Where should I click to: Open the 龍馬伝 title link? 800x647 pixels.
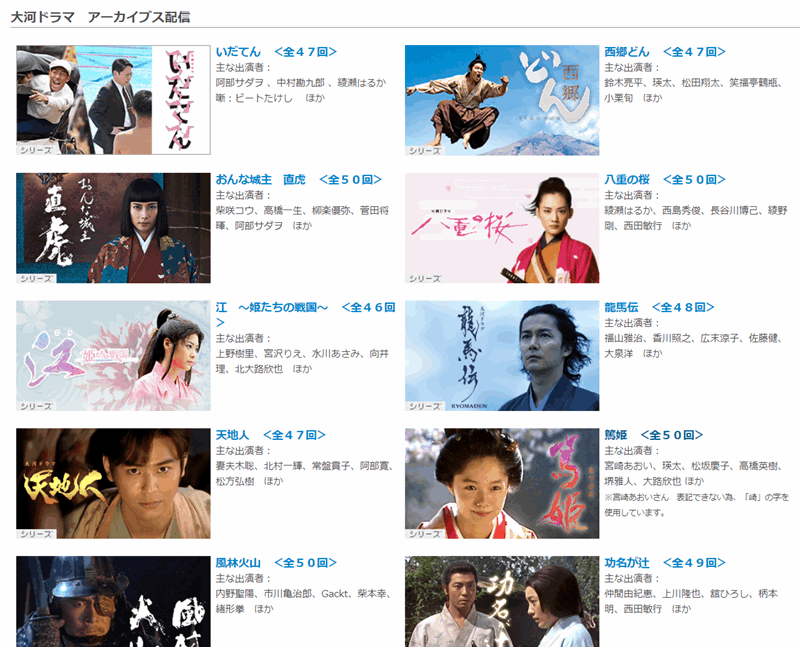coord(665,308)
